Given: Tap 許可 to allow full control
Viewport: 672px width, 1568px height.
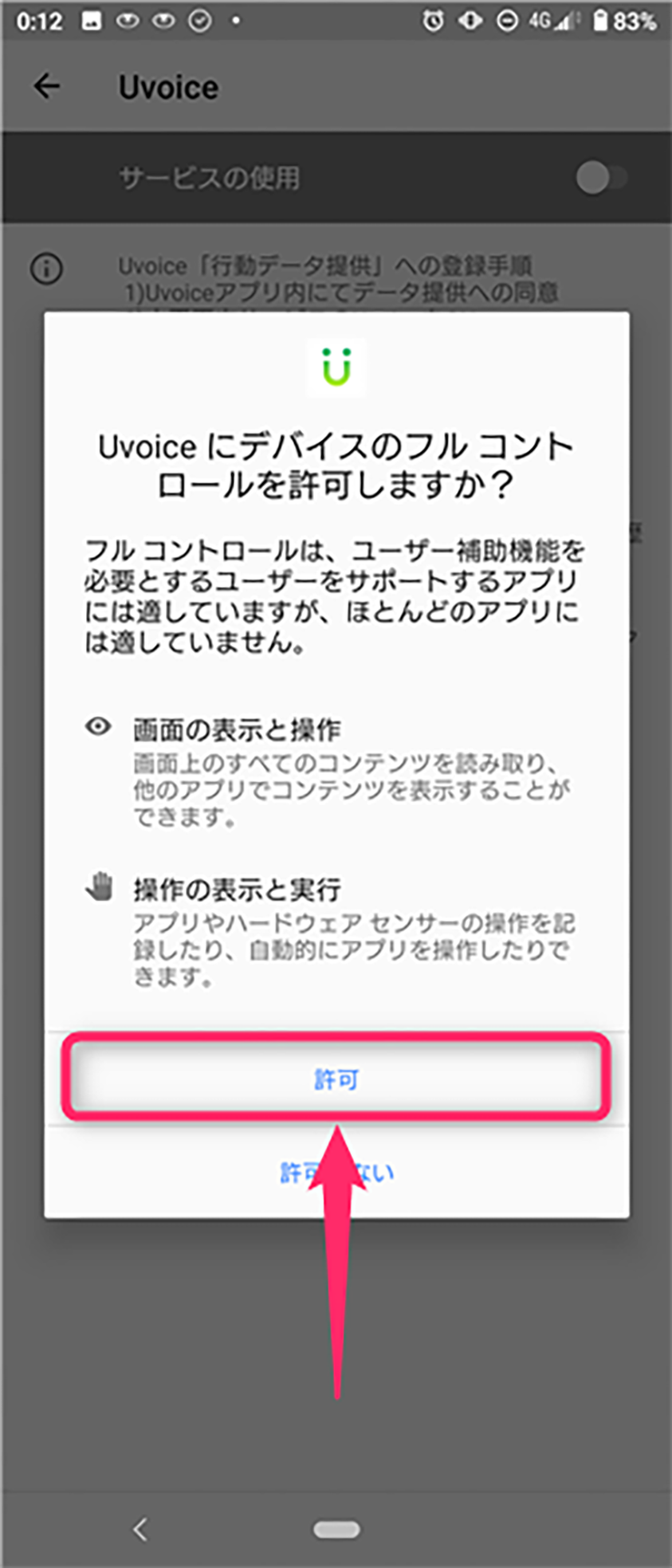Looking at the screenshot, I should (x=336, y=1079).
